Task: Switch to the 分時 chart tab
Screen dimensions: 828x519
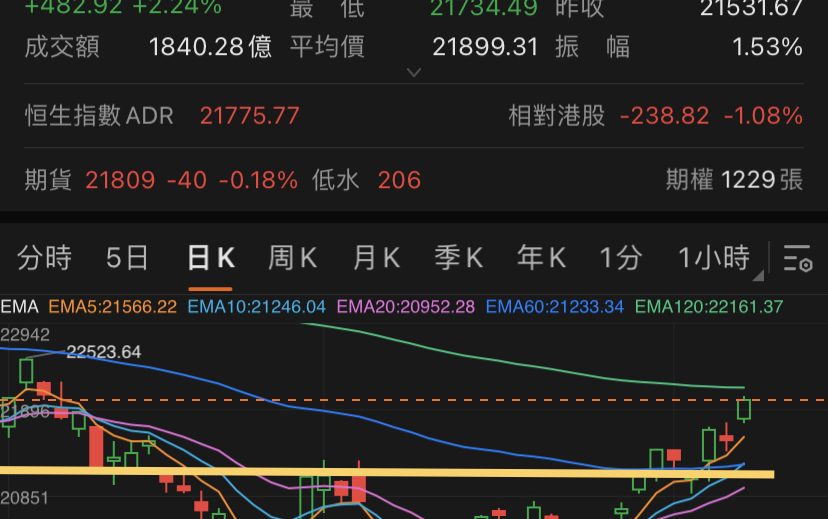Action: (x=45, y=258)
